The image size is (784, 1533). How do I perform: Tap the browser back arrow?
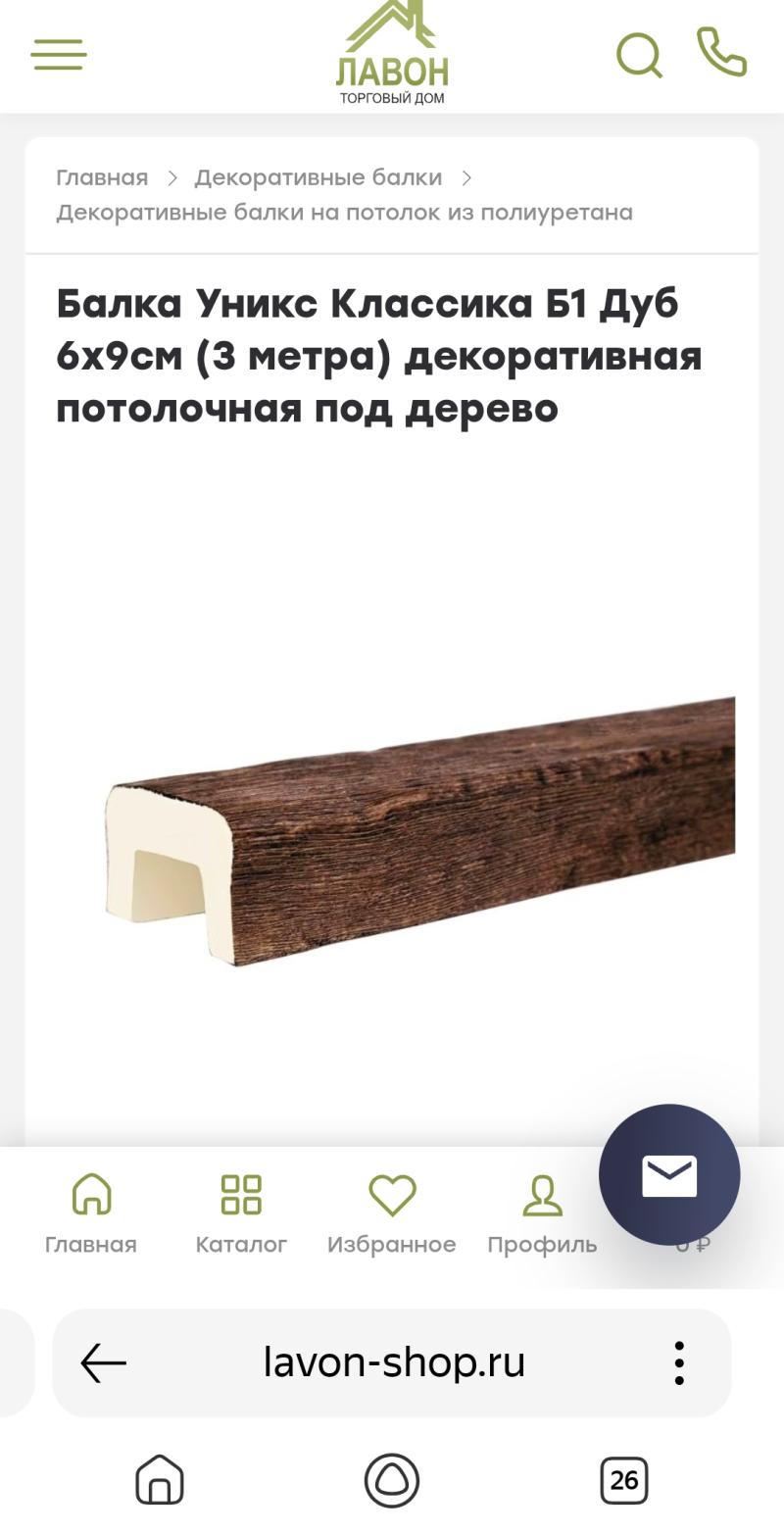coord(104,1362)
